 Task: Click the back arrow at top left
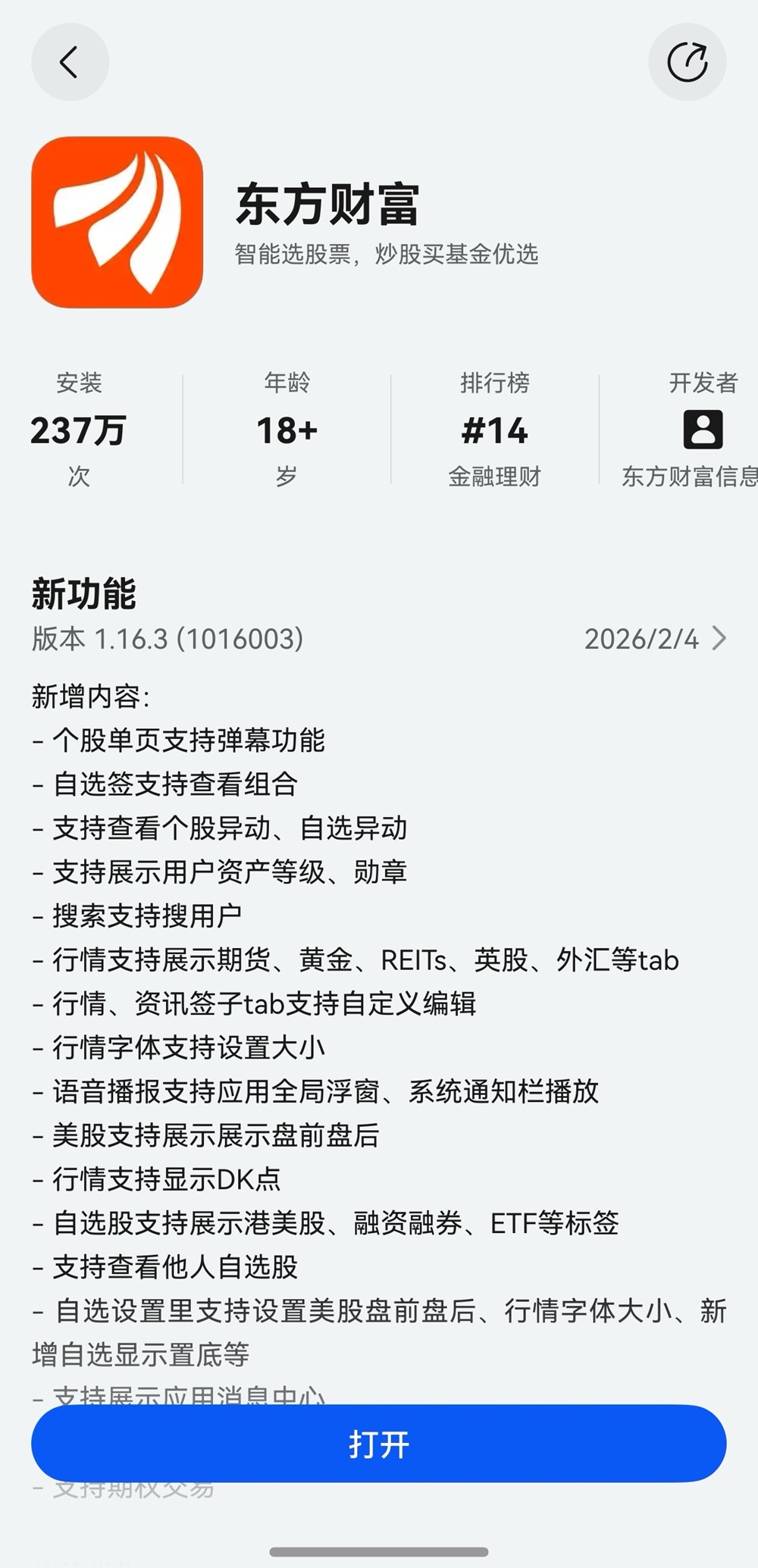[70, 62]
